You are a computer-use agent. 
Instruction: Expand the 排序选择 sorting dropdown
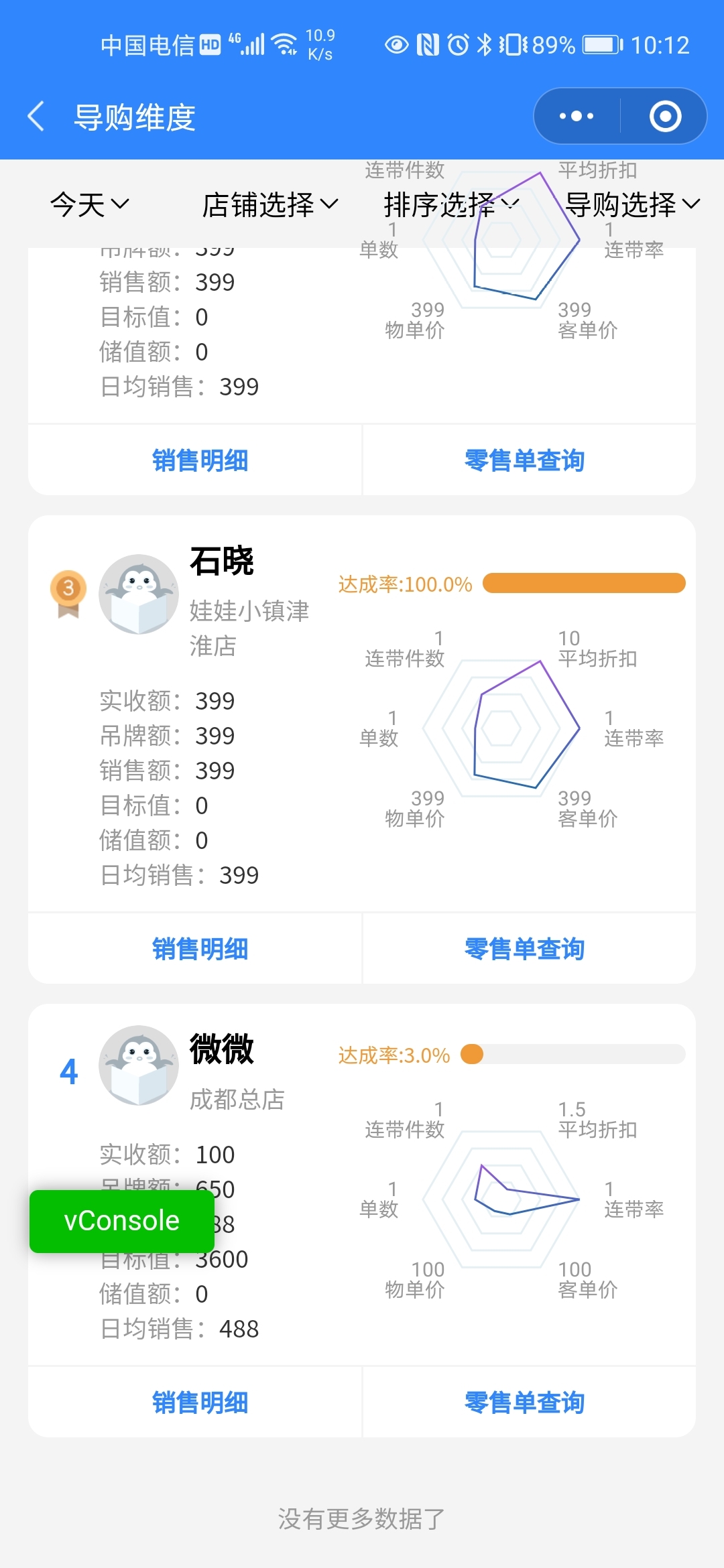coord(450,204)
